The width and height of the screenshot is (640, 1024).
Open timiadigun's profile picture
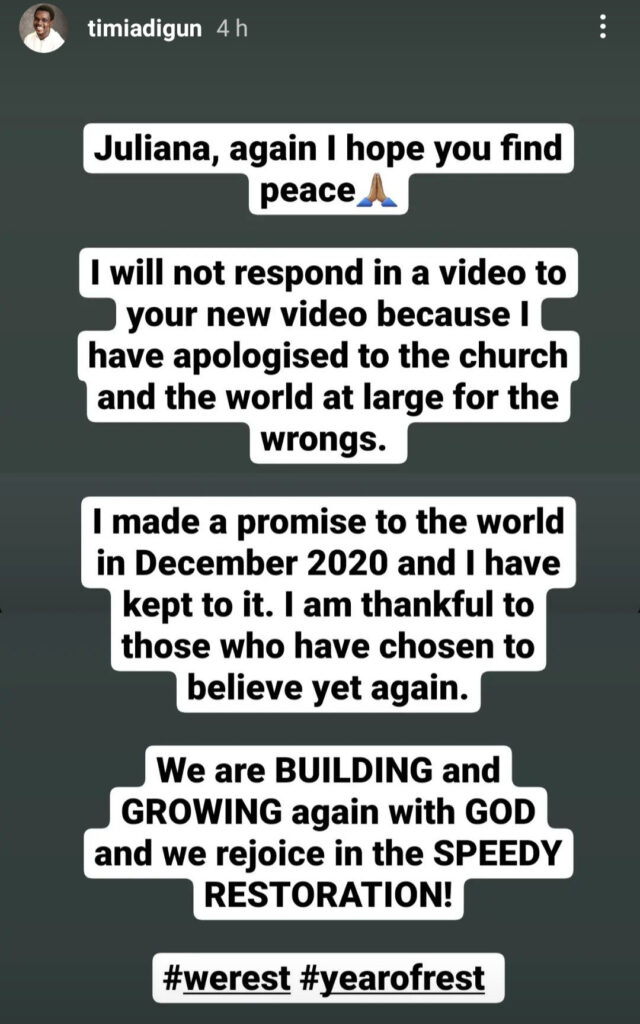(42, 28)
